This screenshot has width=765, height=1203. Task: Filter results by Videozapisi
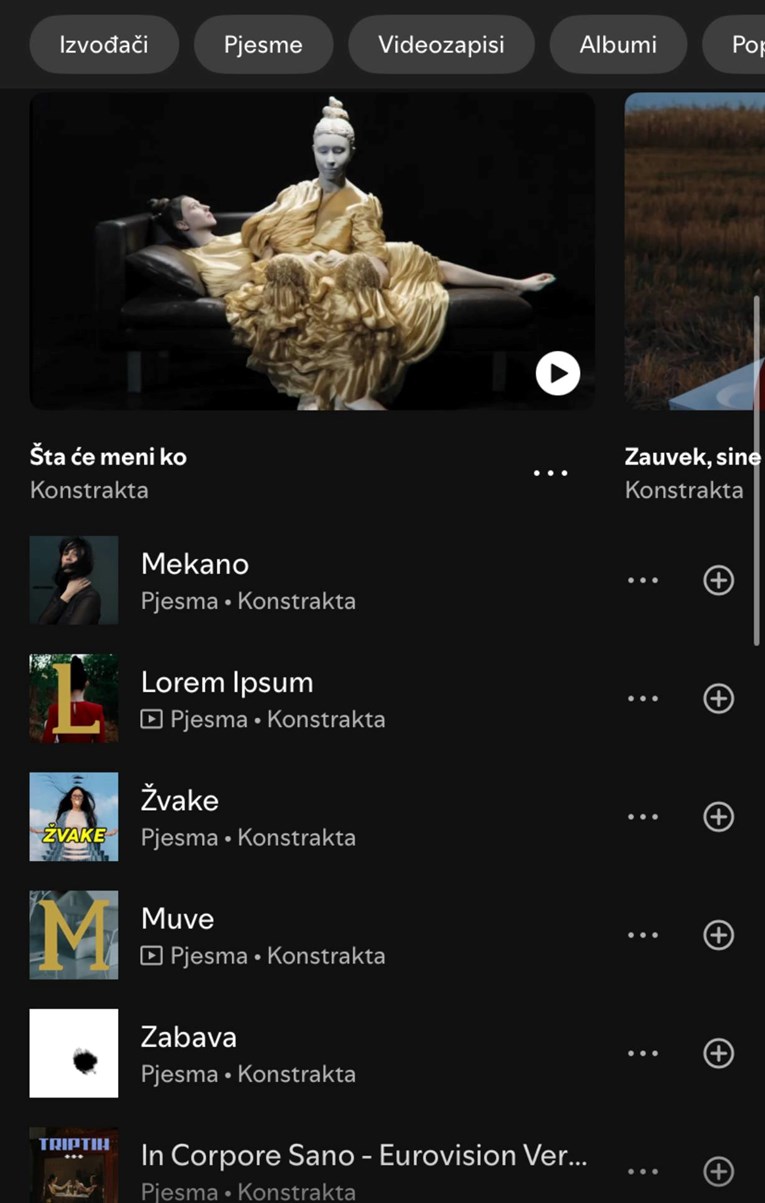coord(441,44)
